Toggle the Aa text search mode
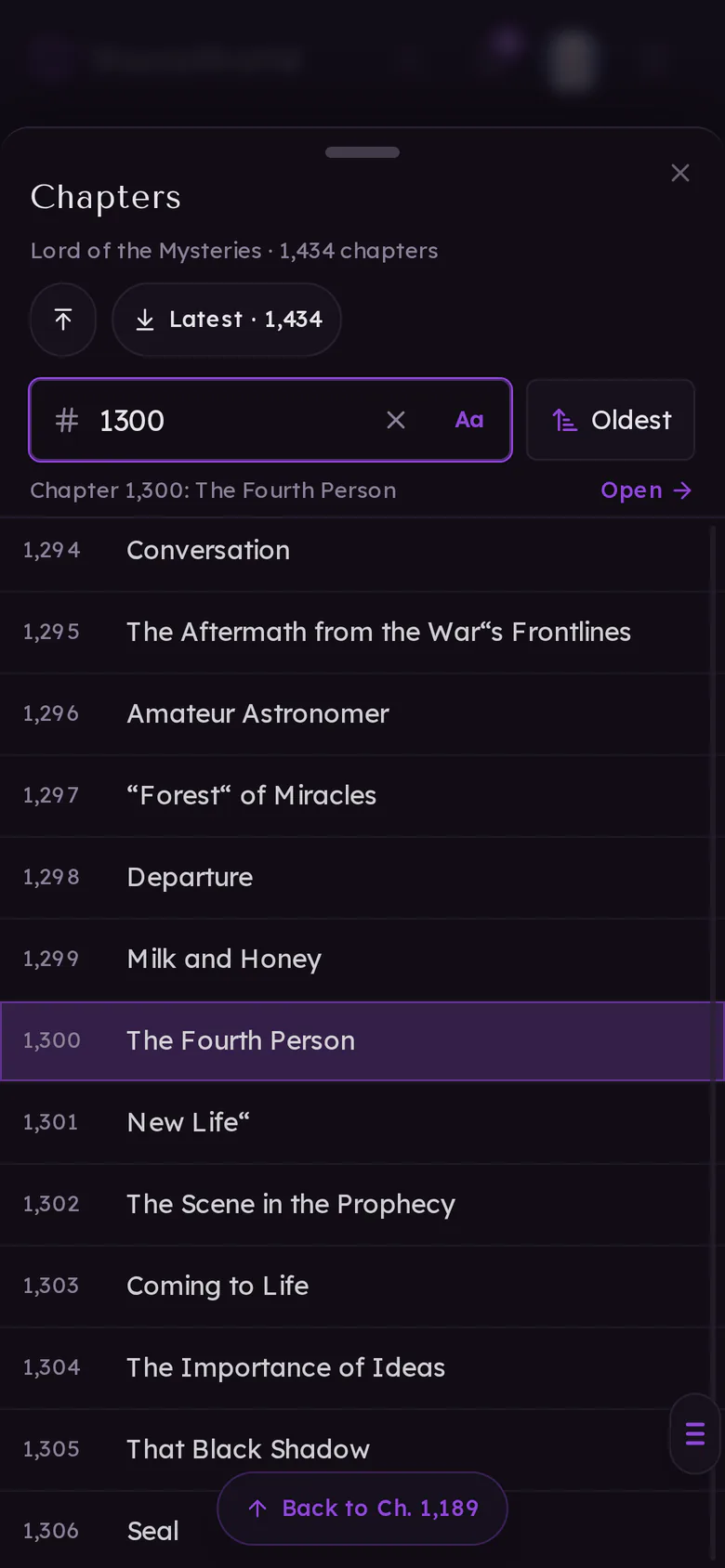This screenshot has width=725, height=1568. click(x=469, y=420)
